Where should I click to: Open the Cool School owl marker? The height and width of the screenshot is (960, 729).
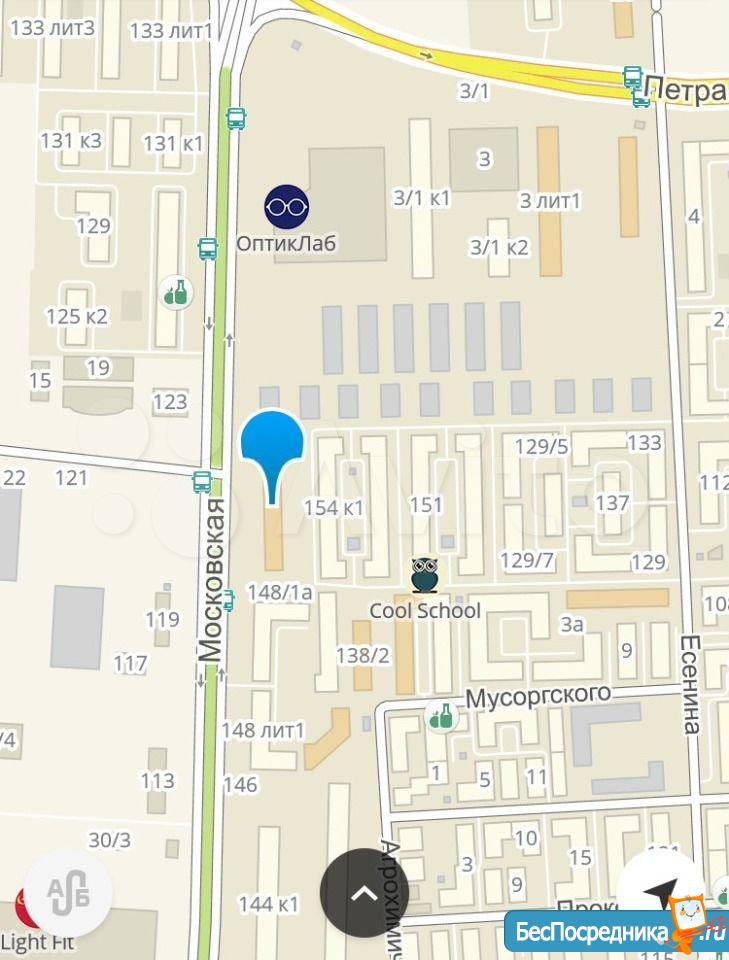coord(425,575)
